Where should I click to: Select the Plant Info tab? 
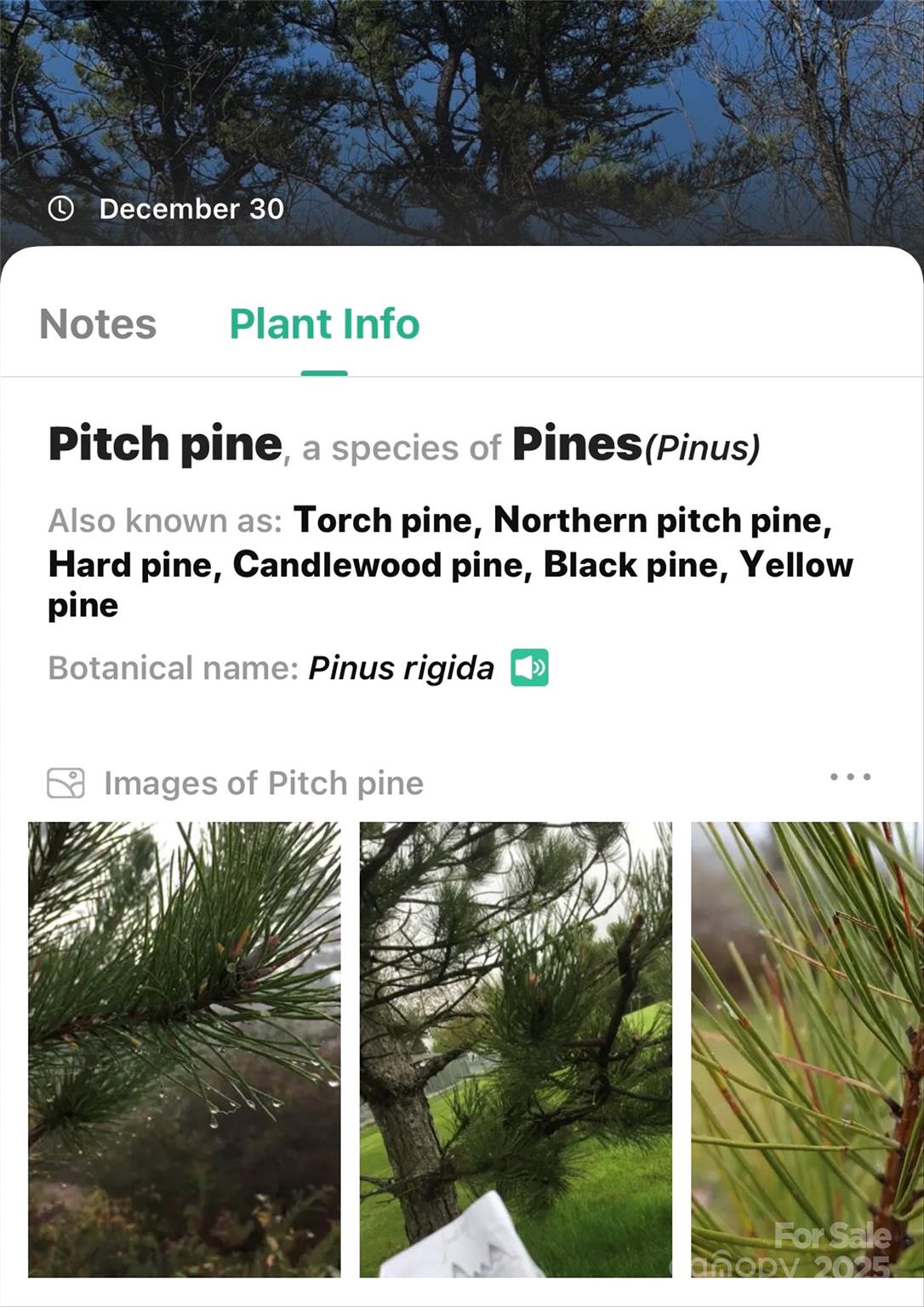tap(324, 324)
